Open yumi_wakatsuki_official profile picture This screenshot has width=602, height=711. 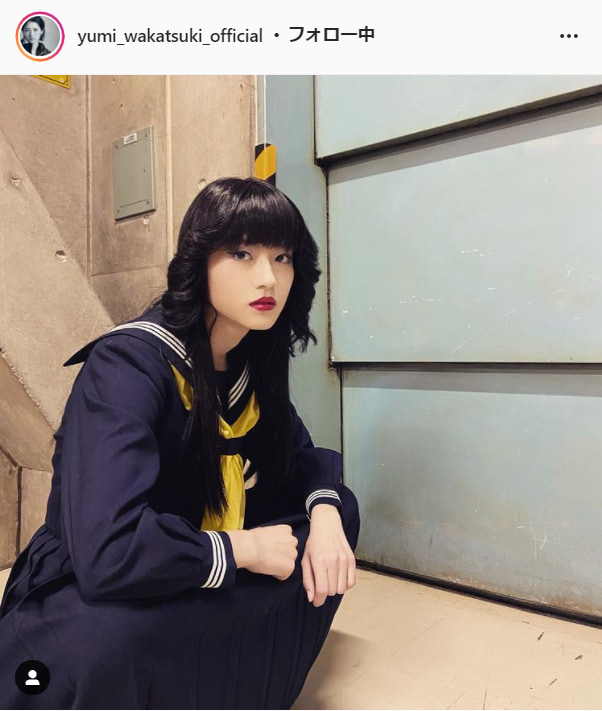click(39, 36)
